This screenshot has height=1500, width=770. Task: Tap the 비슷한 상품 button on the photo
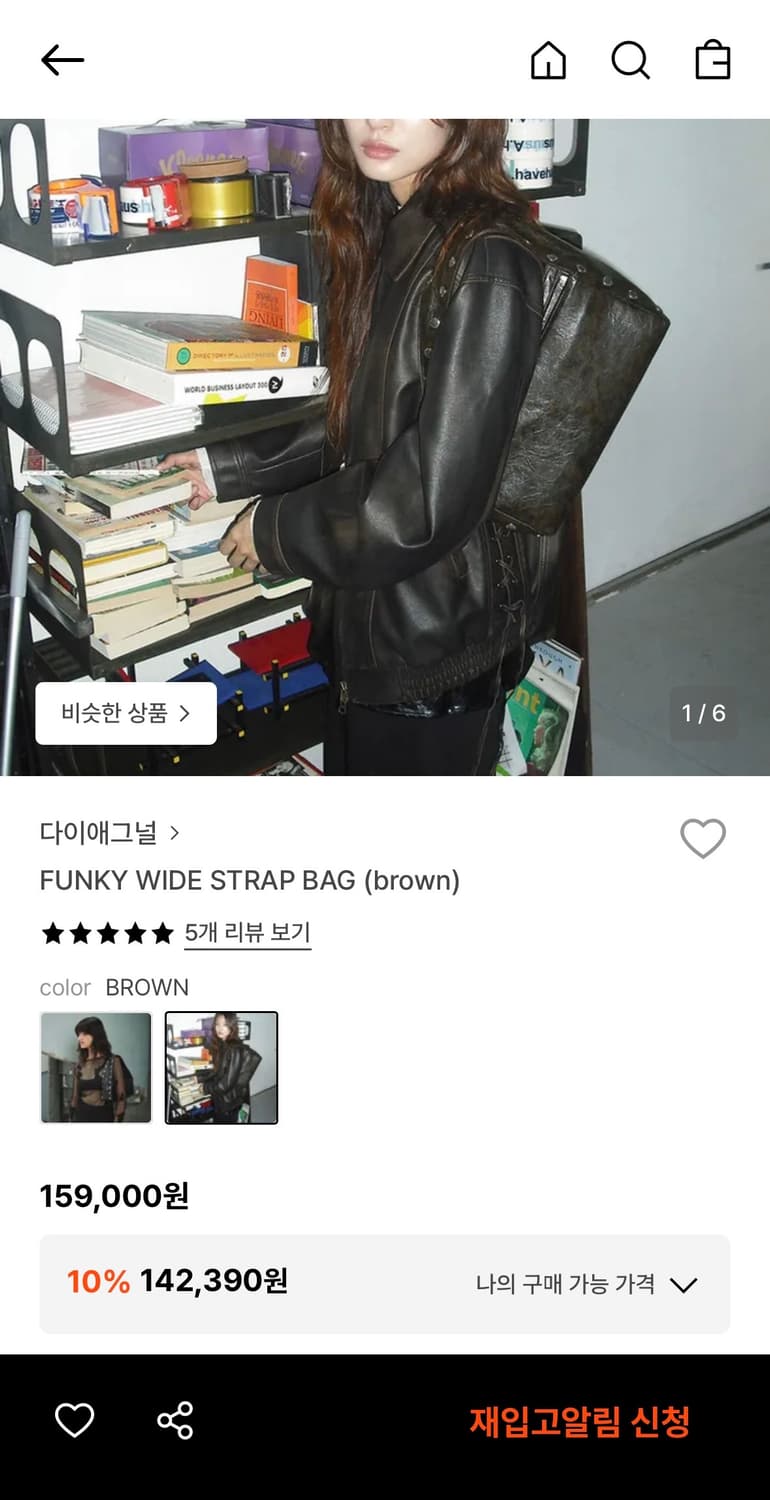[x=126, y=714]
